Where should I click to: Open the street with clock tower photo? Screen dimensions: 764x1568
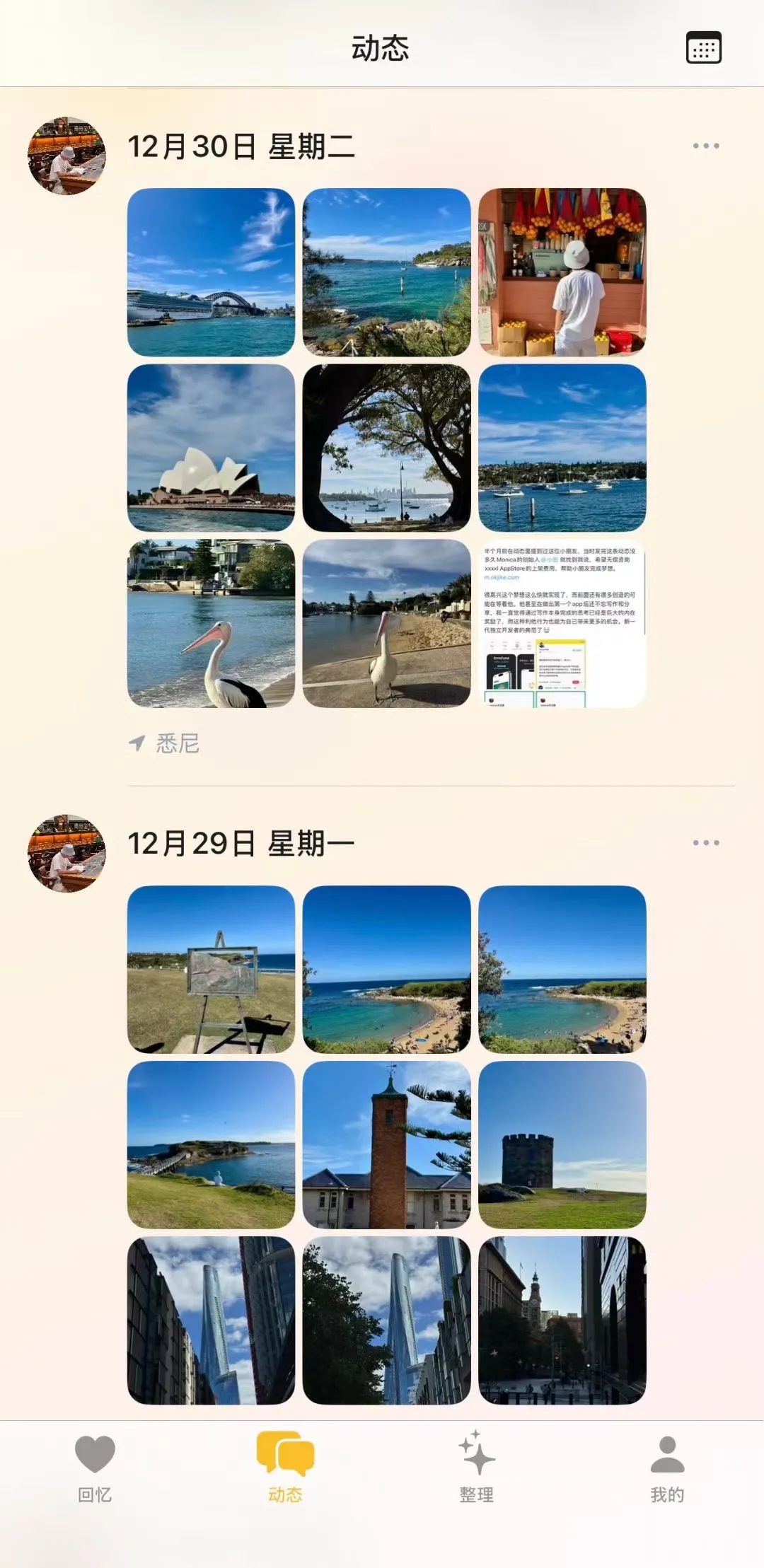pos(562,1320)
